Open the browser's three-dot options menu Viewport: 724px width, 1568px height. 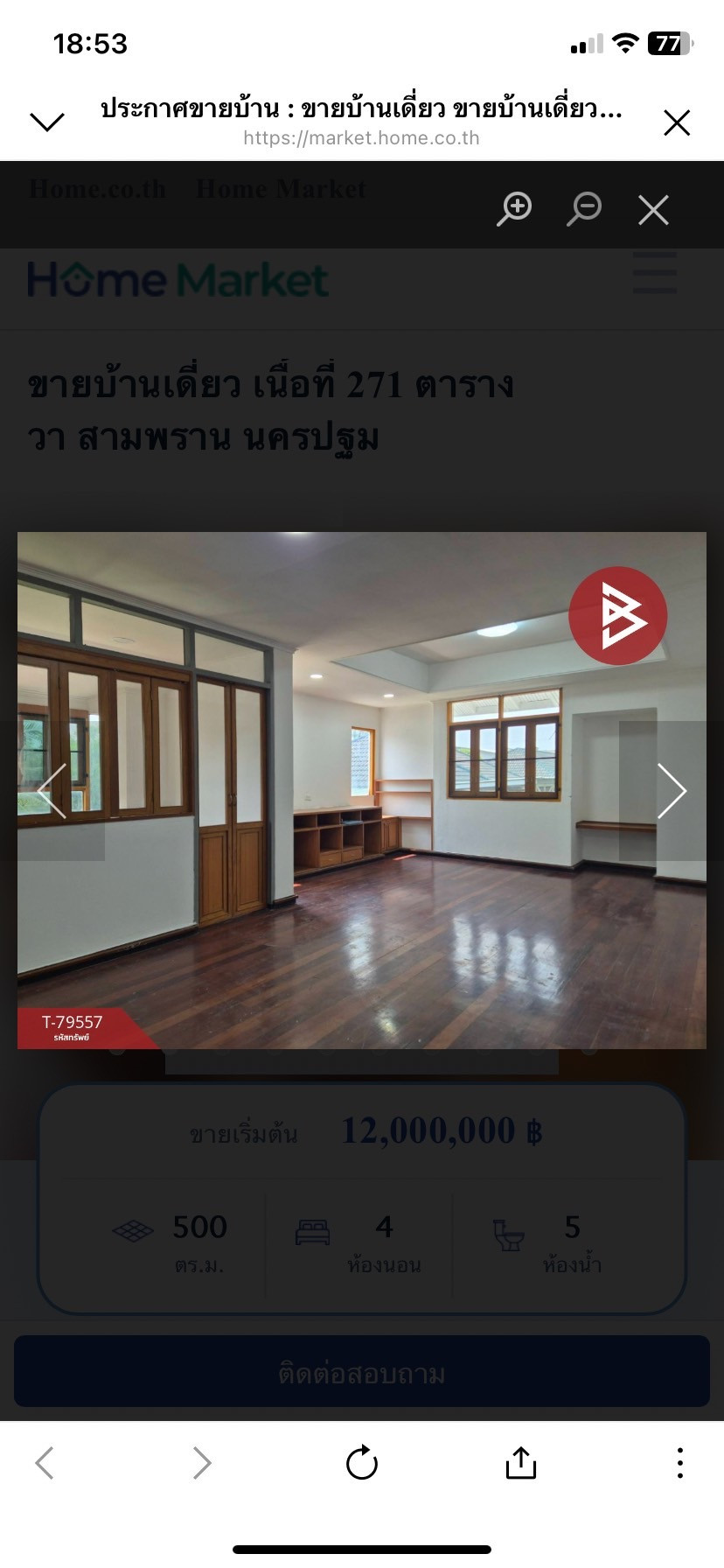pos(679,1462)
